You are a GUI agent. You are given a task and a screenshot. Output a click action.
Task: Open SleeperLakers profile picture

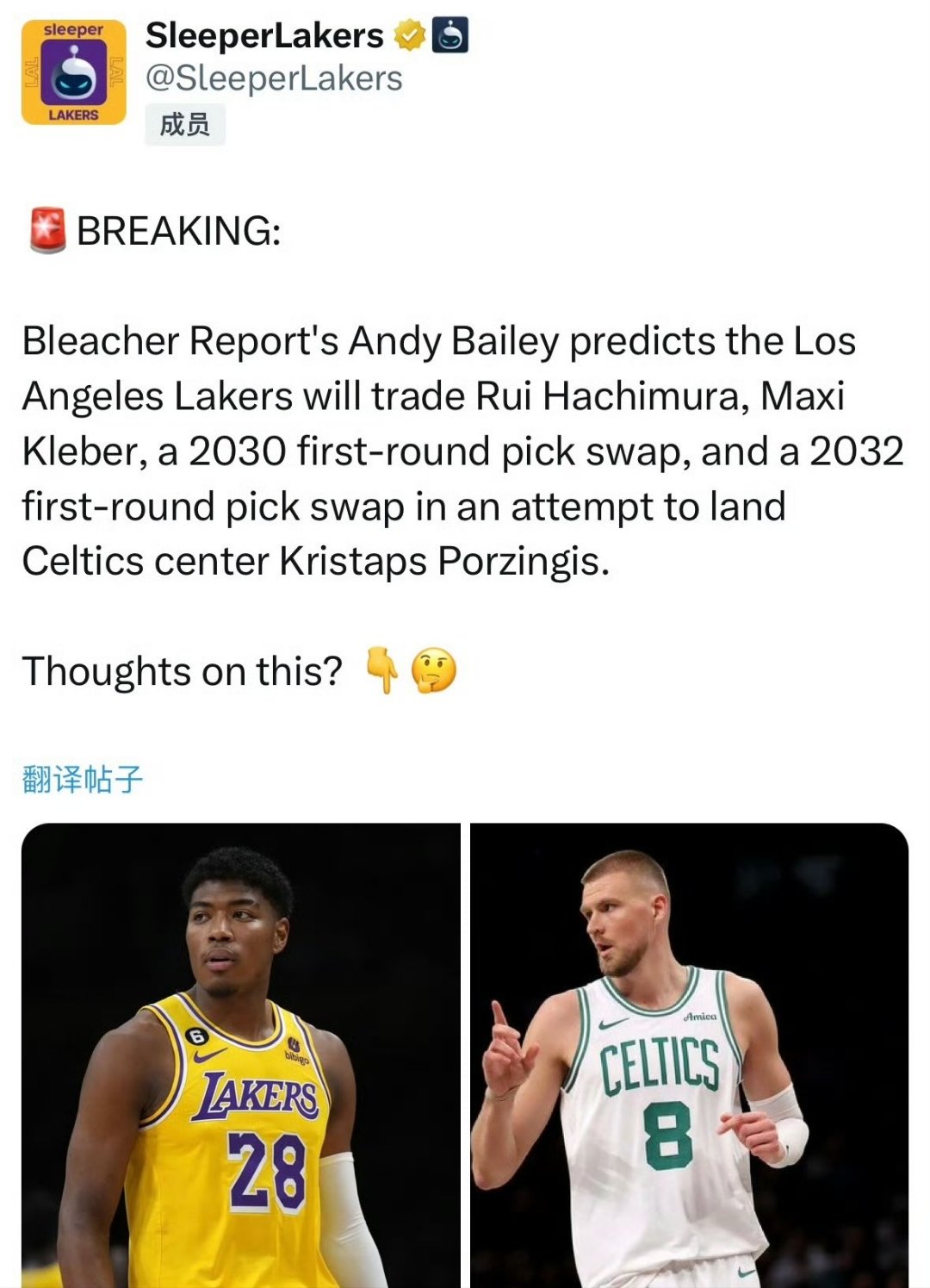(x=73, y=72)
